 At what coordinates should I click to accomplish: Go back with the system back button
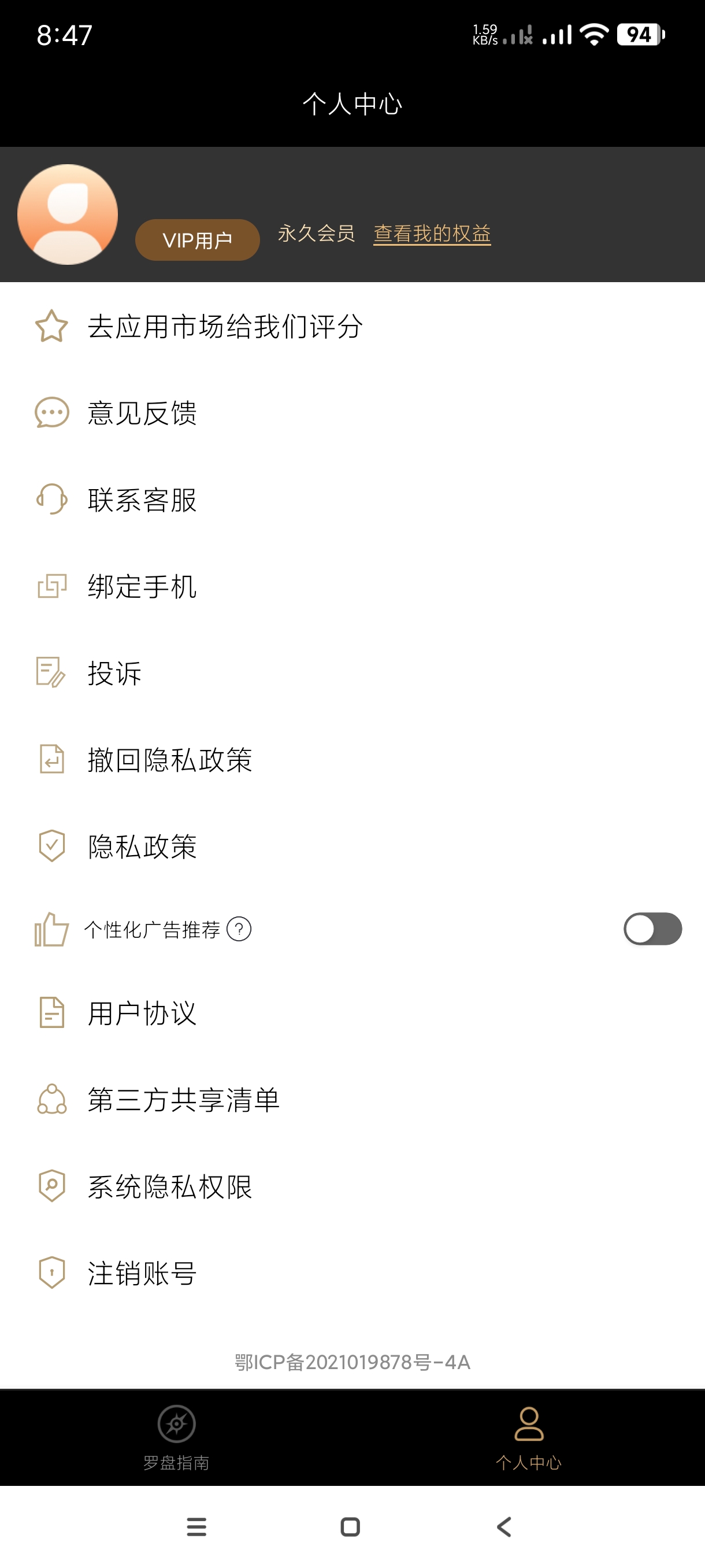point(504,1526)
